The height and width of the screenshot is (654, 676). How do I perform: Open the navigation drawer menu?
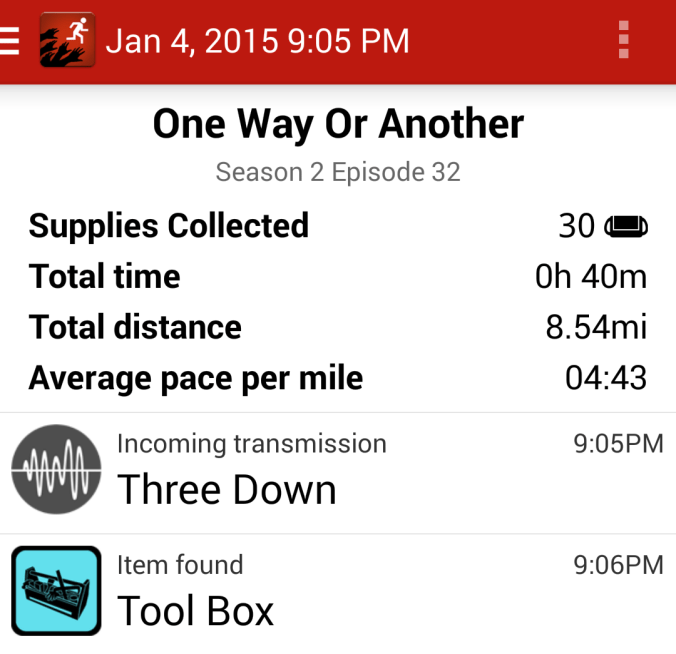coord(11,41)
